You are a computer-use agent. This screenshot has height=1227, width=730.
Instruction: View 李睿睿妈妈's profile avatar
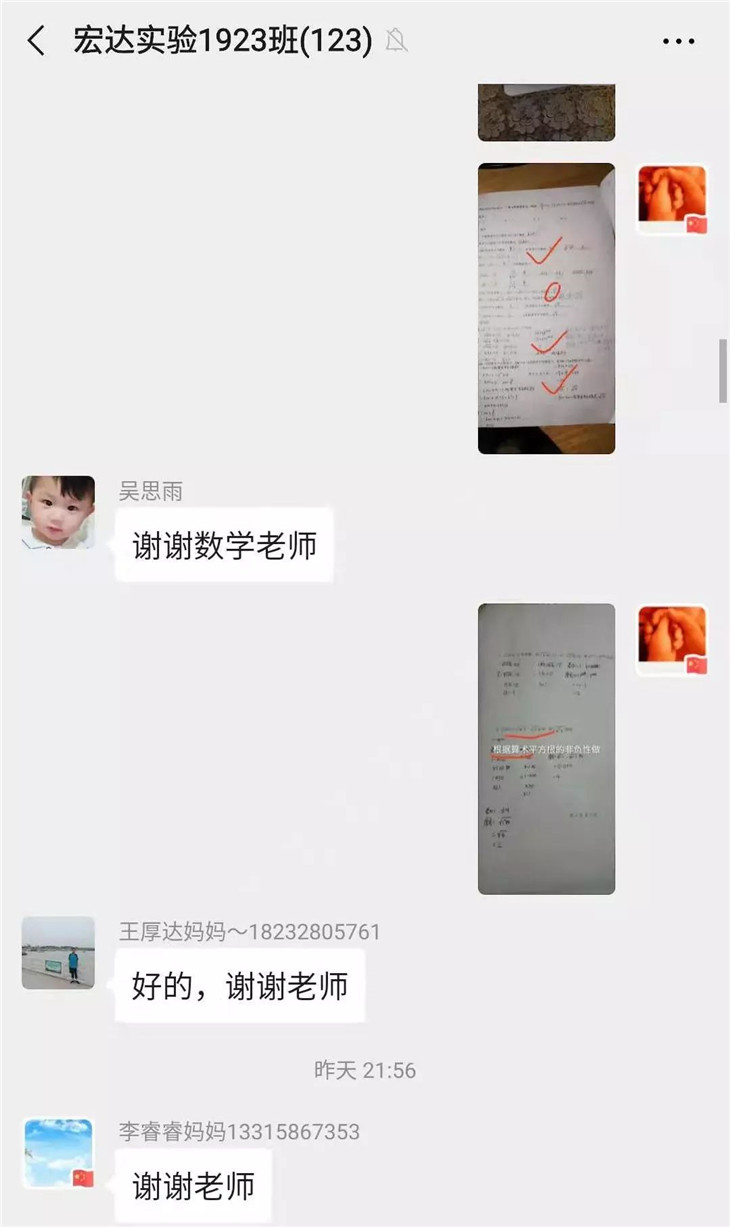point(58,1153)
